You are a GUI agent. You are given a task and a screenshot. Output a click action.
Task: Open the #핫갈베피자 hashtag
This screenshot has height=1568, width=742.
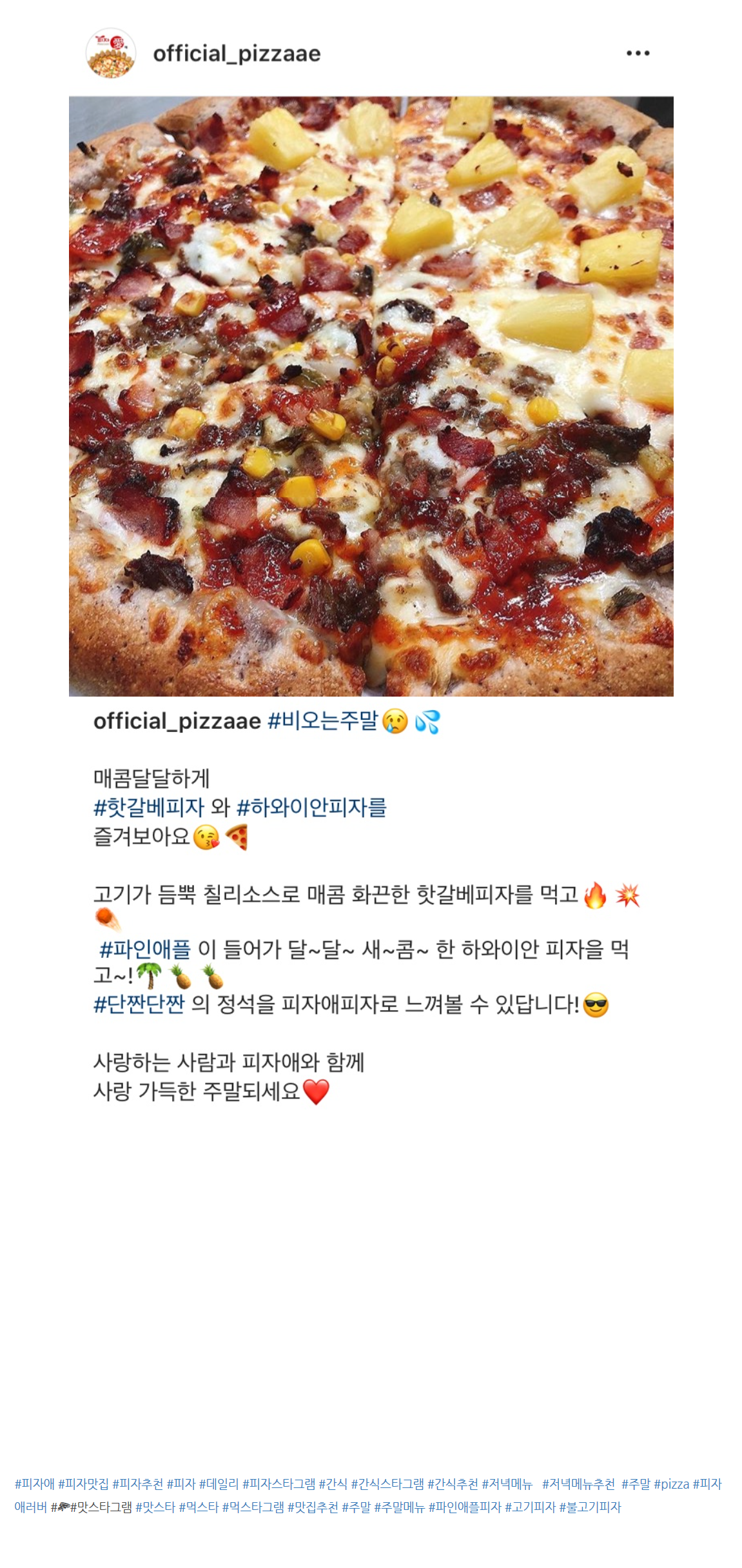pyautogui.click(x=149, y=807)
